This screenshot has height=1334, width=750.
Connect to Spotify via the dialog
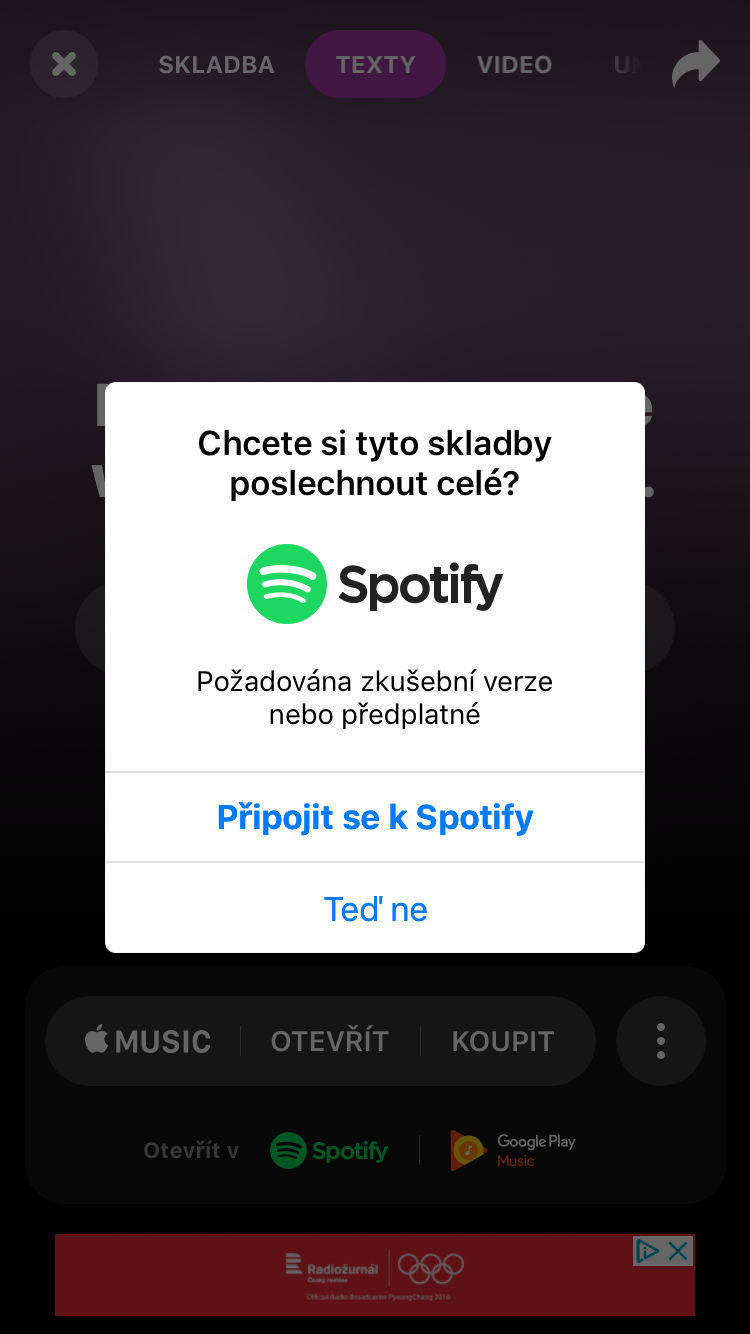pos(375,817)
